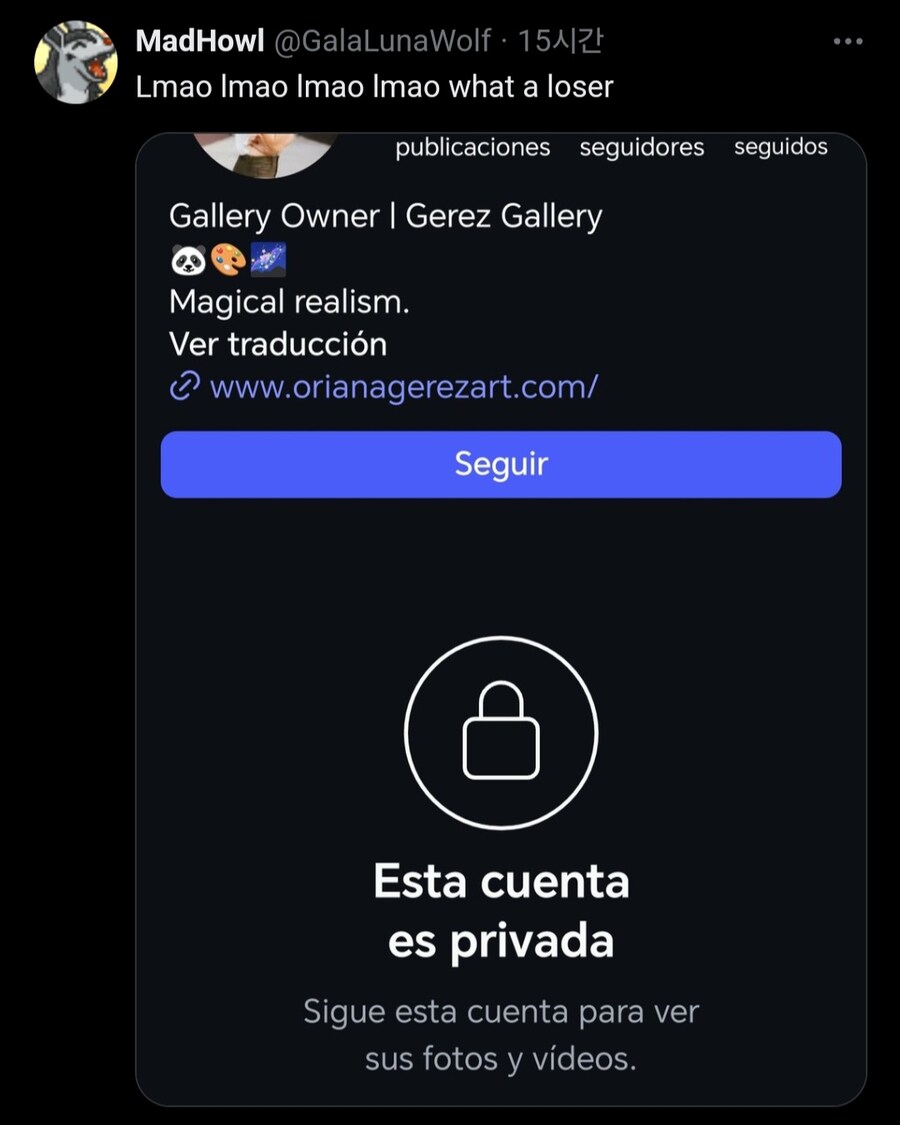The width and height of the screenshot is (900, 1125).
Task: Open the @GalaLunaWolf profile handle
Action: [x=382, y=41]
